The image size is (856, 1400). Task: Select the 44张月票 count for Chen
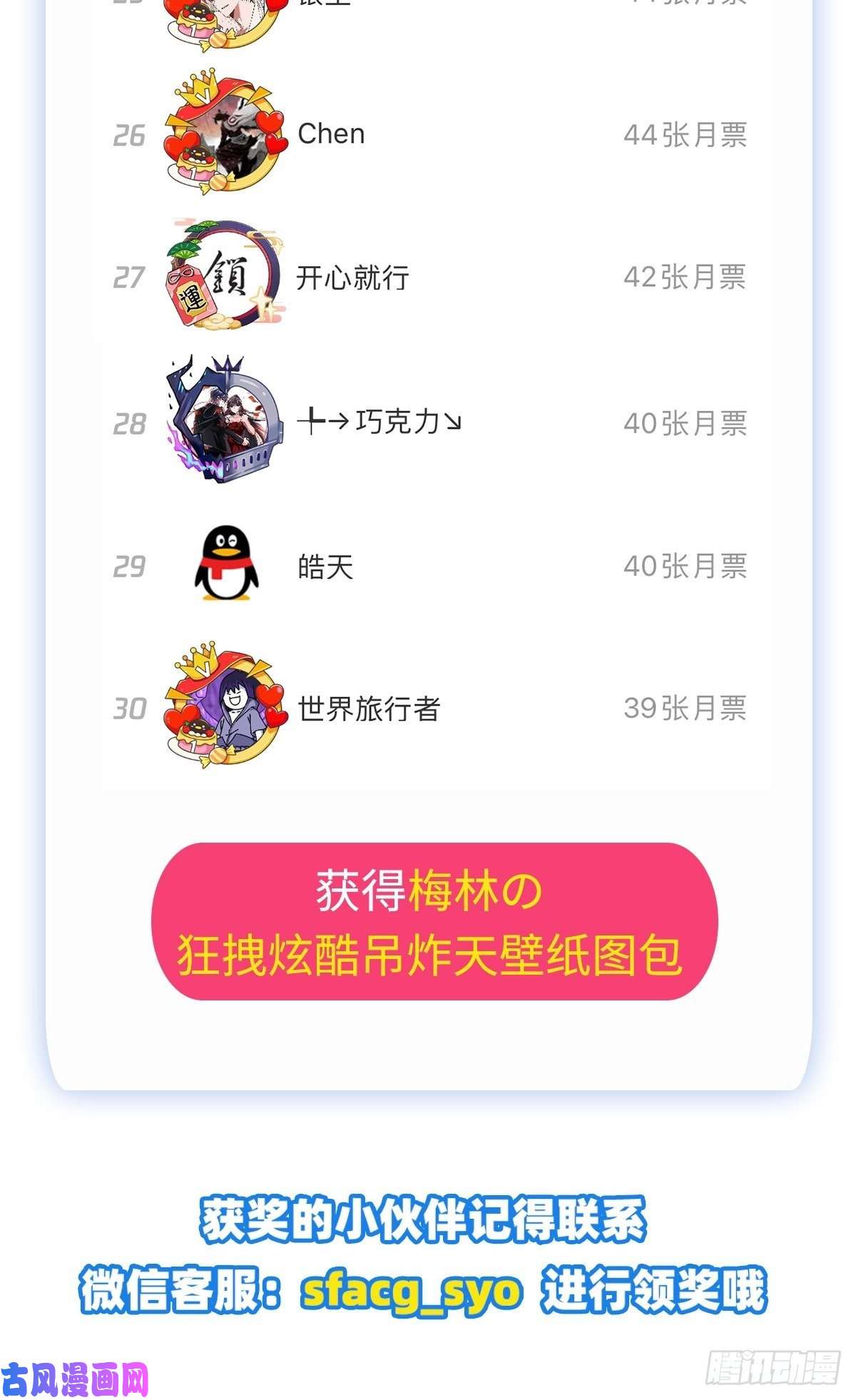point(686,133)
